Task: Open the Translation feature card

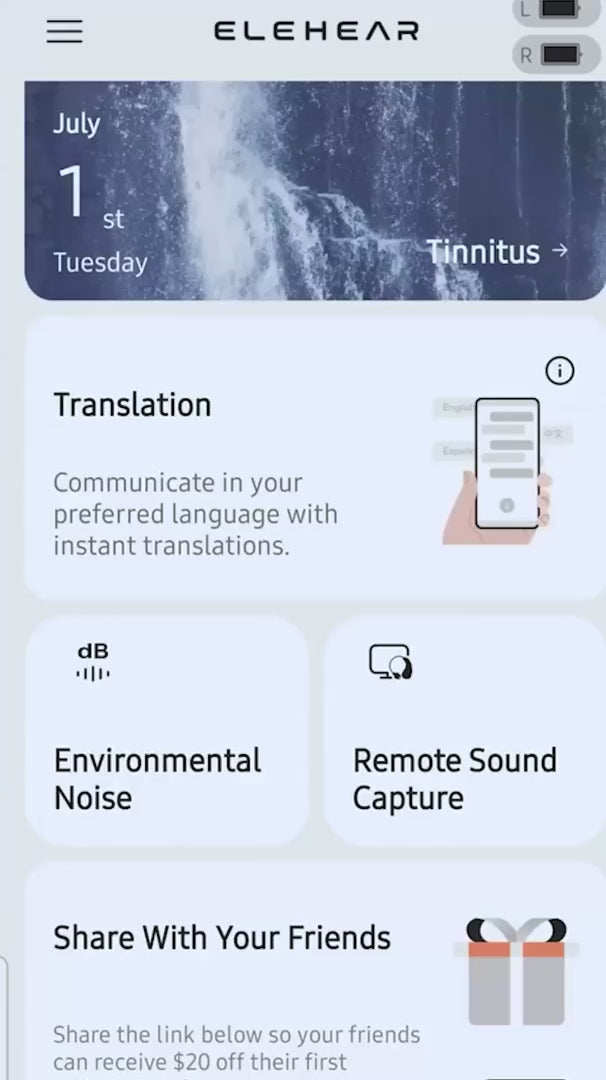Action: (315, 459)
